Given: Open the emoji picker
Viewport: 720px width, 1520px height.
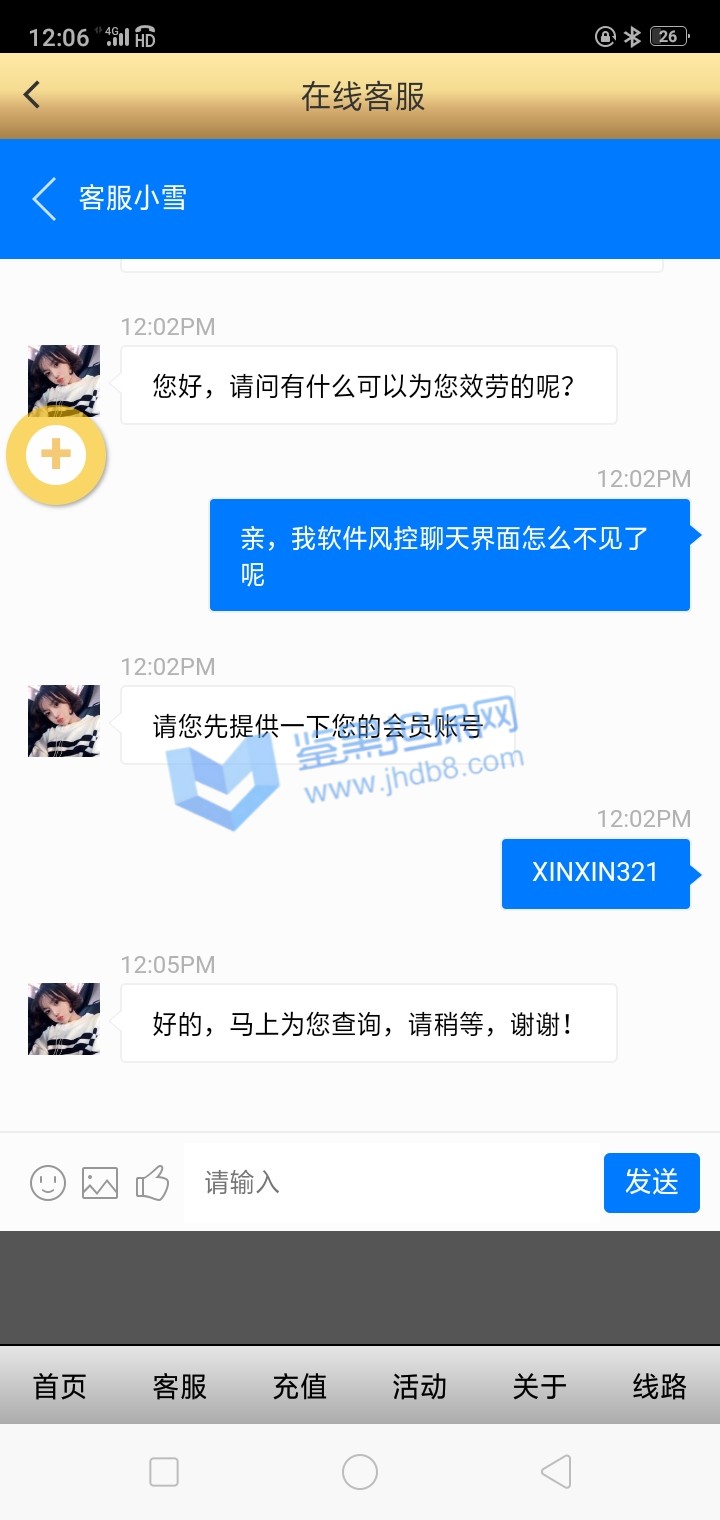Looking at the screenshot, I should point(47,1183).
